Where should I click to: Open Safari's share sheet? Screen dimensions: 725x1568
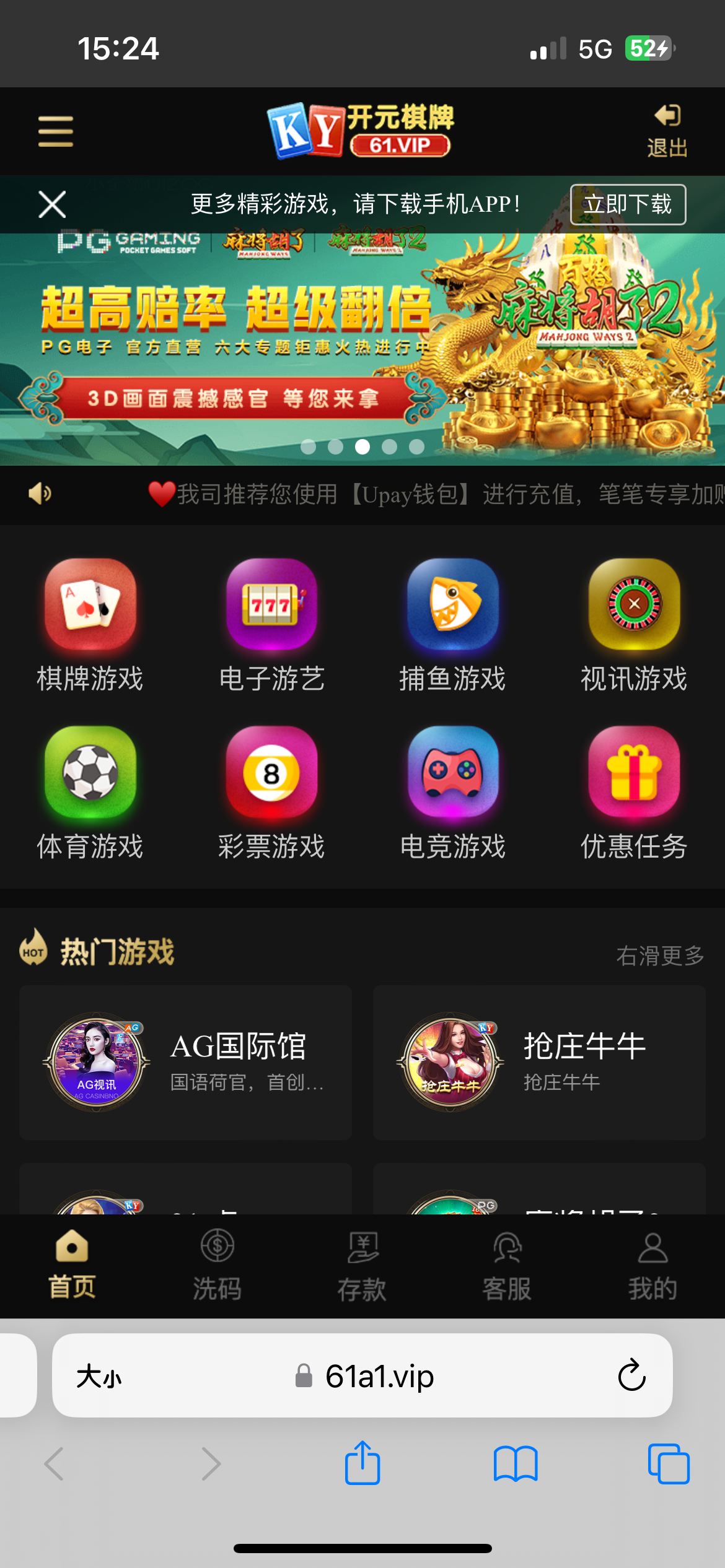point(362,1463)
